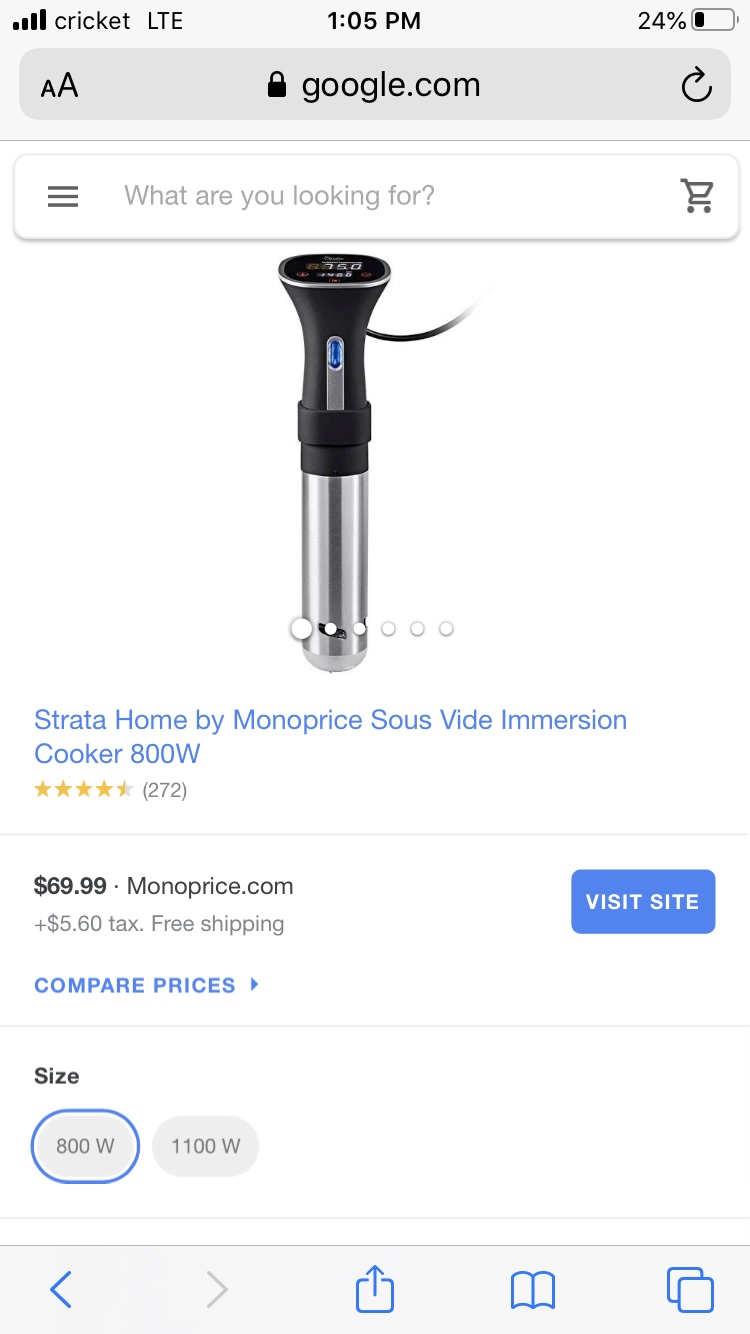
Task: Open Strata Home Sous Vide product title link
Action: (330, 736)
